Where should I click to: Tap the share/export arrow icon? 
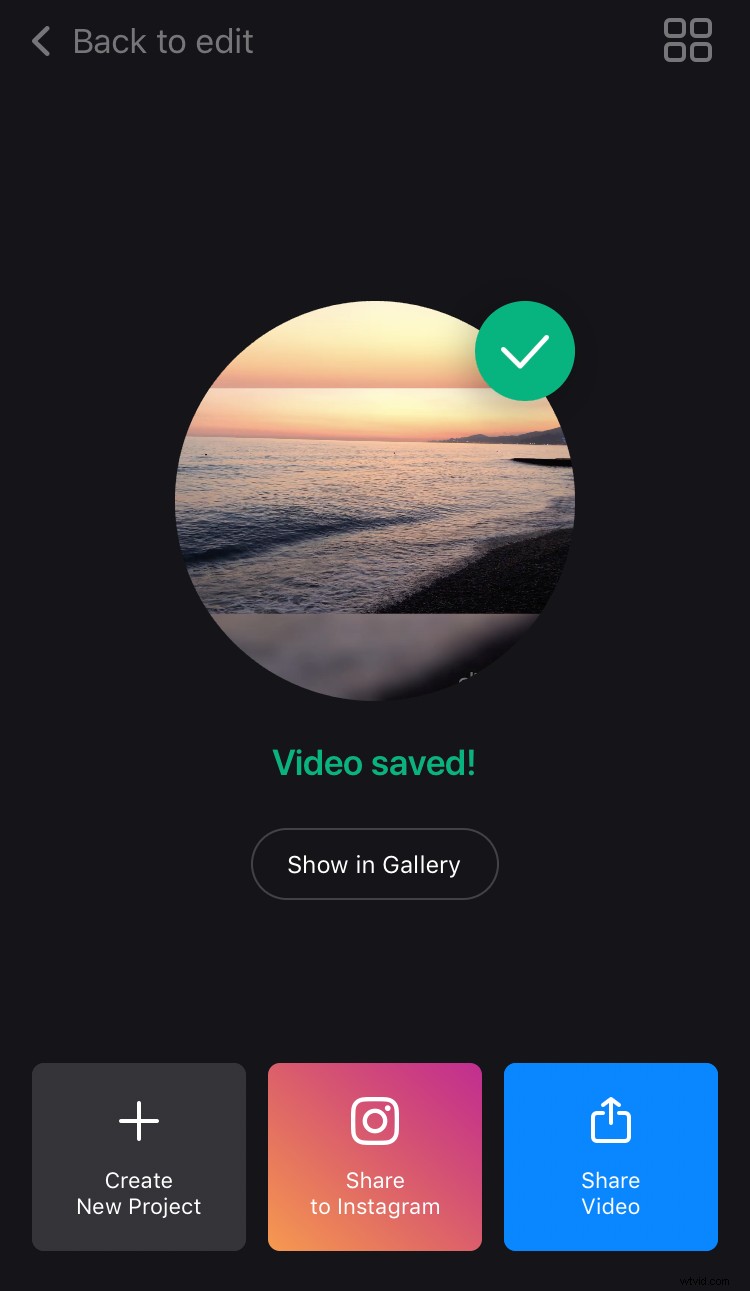[610, 1121]
